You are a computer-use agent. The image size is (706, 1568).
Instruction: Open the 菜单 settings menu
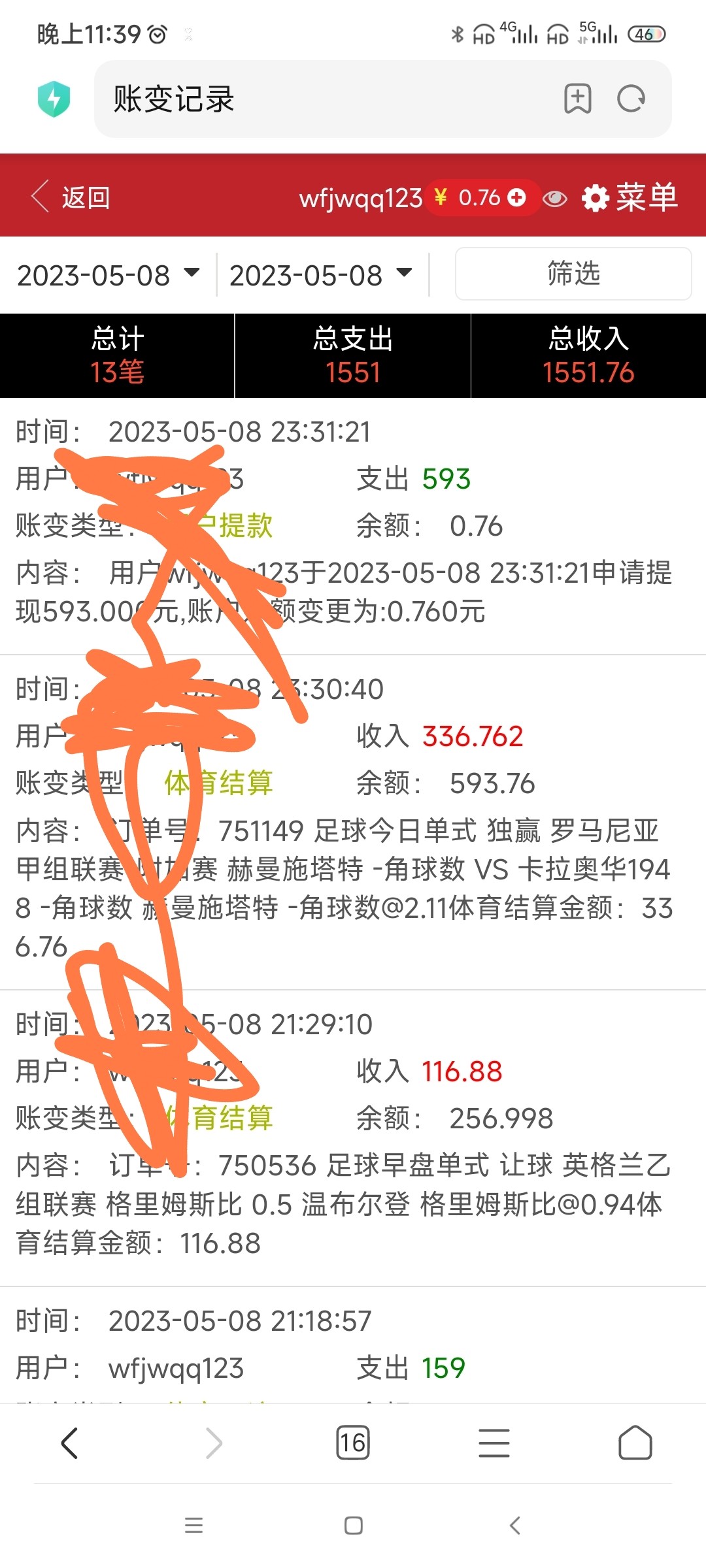[630, 197]
